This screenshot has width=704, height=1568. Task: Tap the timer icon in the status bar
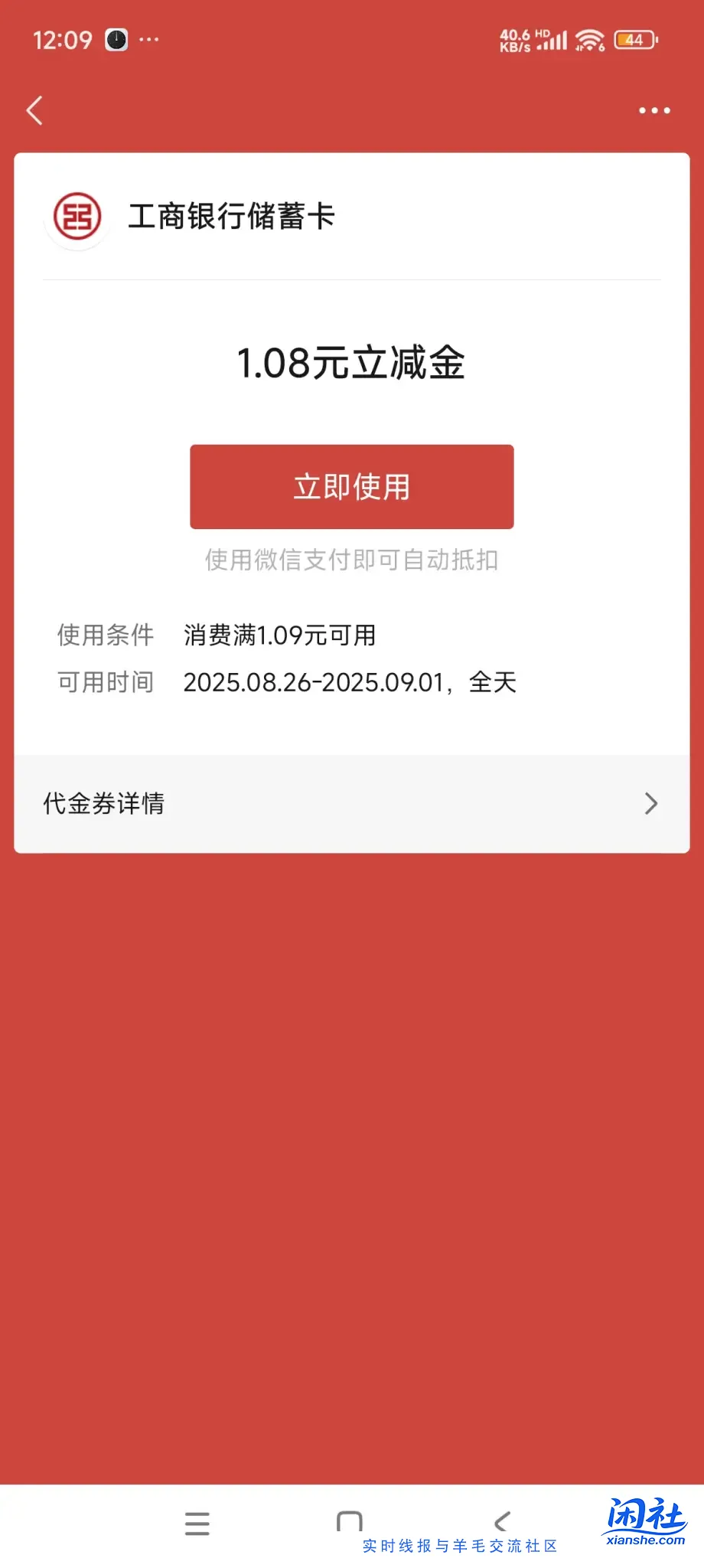[x=115, y=39]
